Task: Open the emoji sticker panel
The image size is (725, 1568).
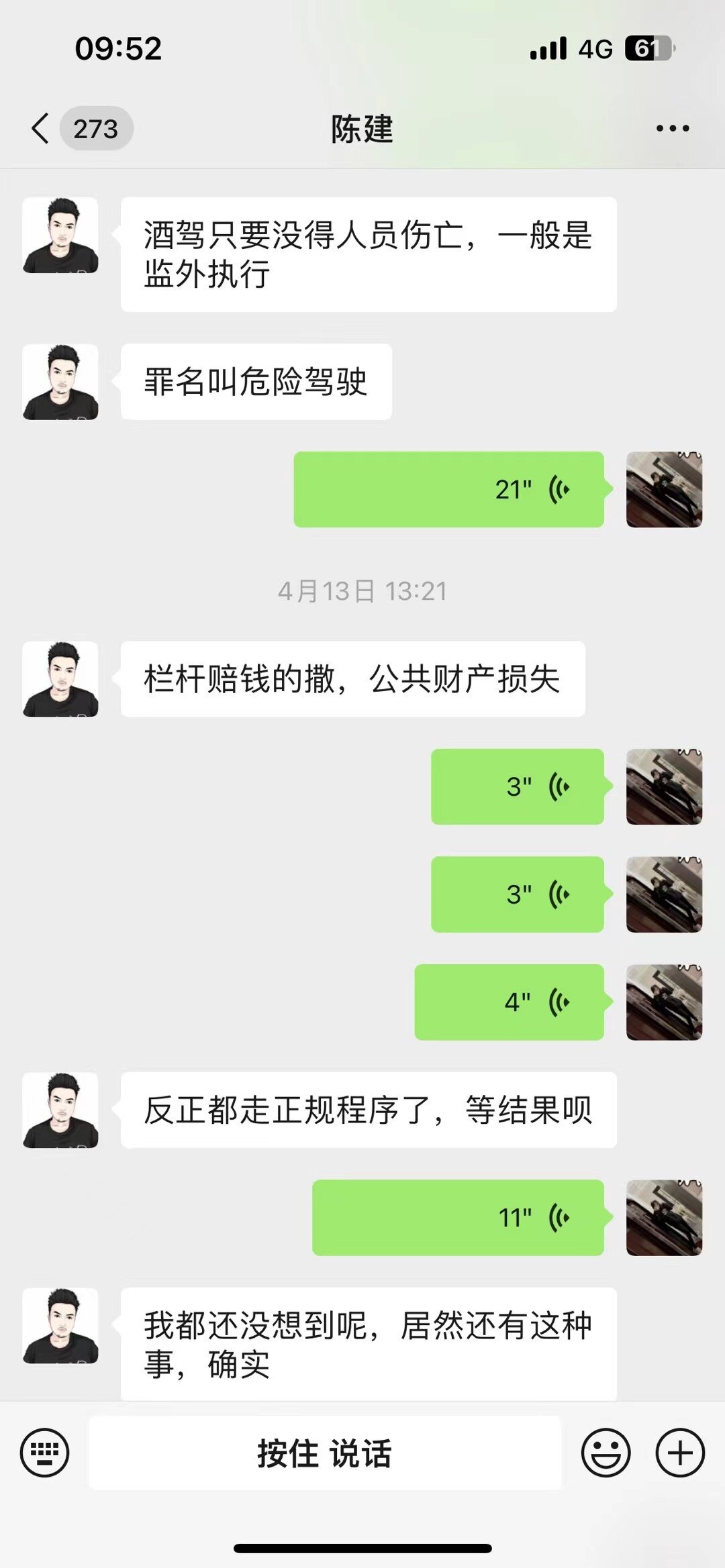Action: click(606, 1453)
